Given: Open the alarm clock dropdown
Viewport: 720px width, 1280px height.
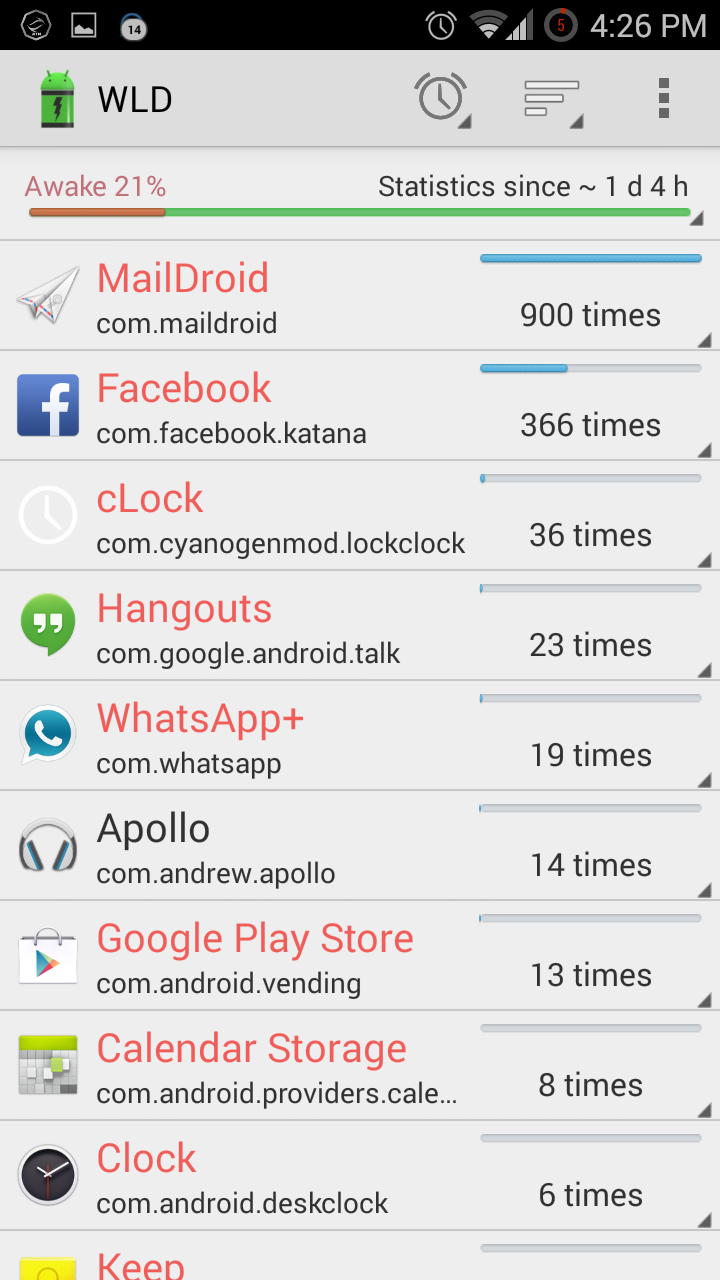Looking at the screenshot, I should pos(442,99).
